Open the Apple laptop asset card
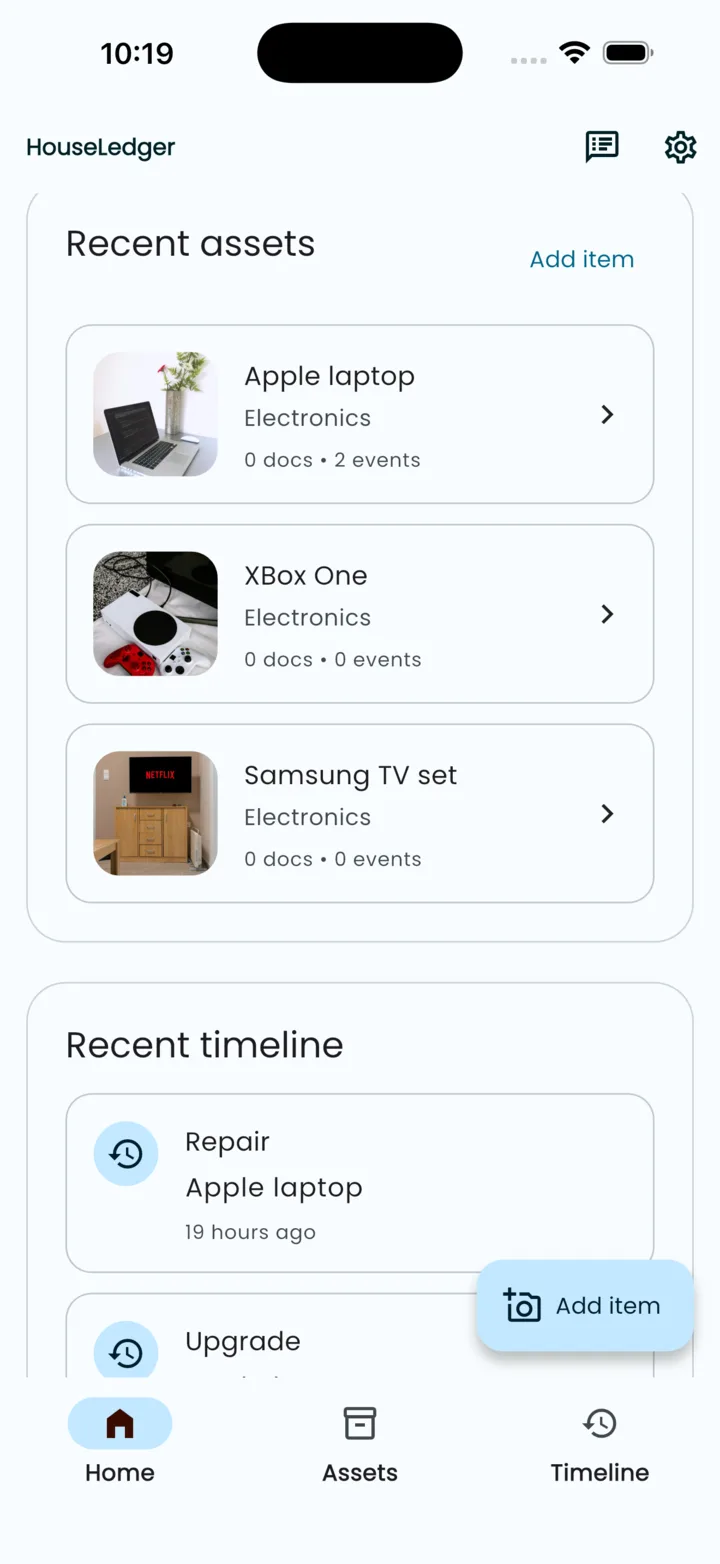 tap(359, 414)
